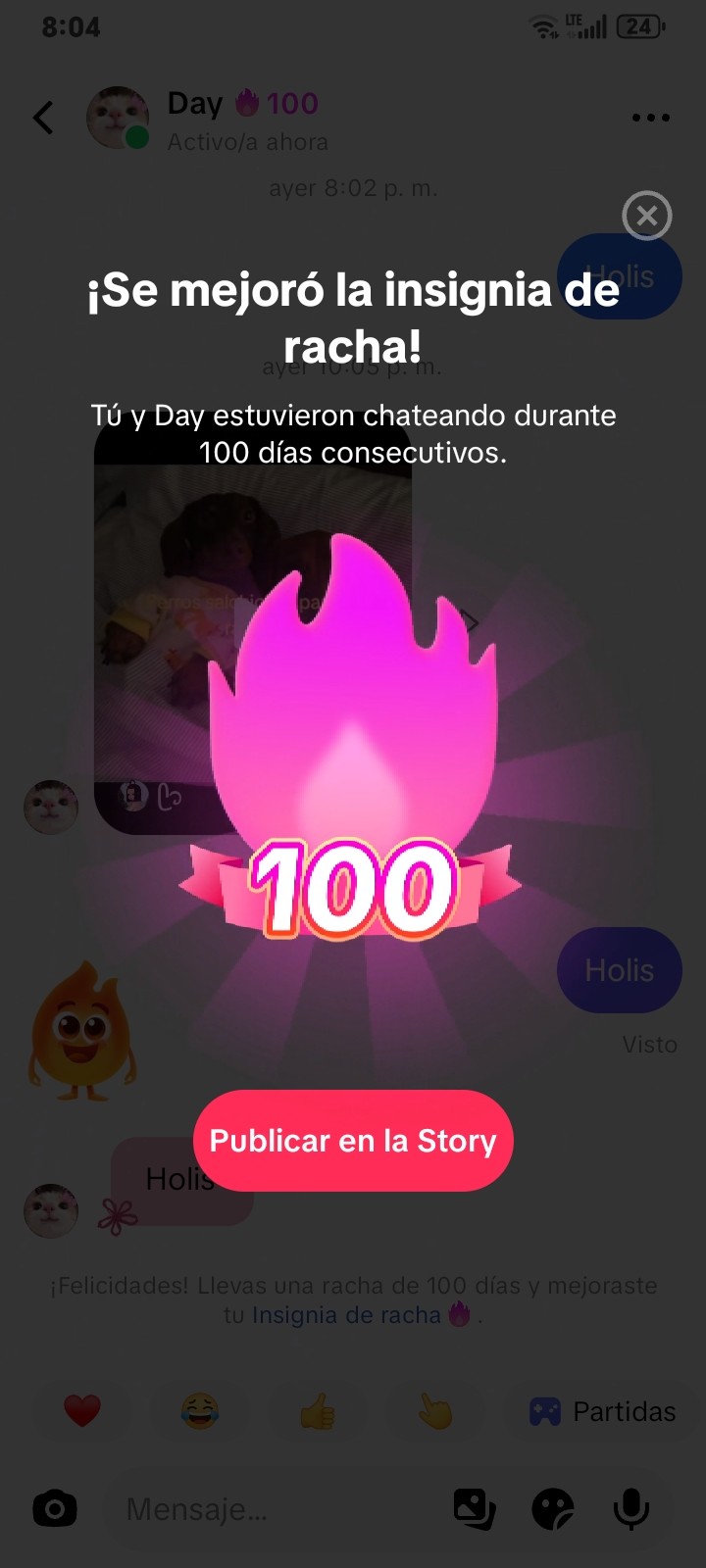Tap Publicar en la Story button
The height and width of the screenshot is (1568, 706).
[353, 1141]
